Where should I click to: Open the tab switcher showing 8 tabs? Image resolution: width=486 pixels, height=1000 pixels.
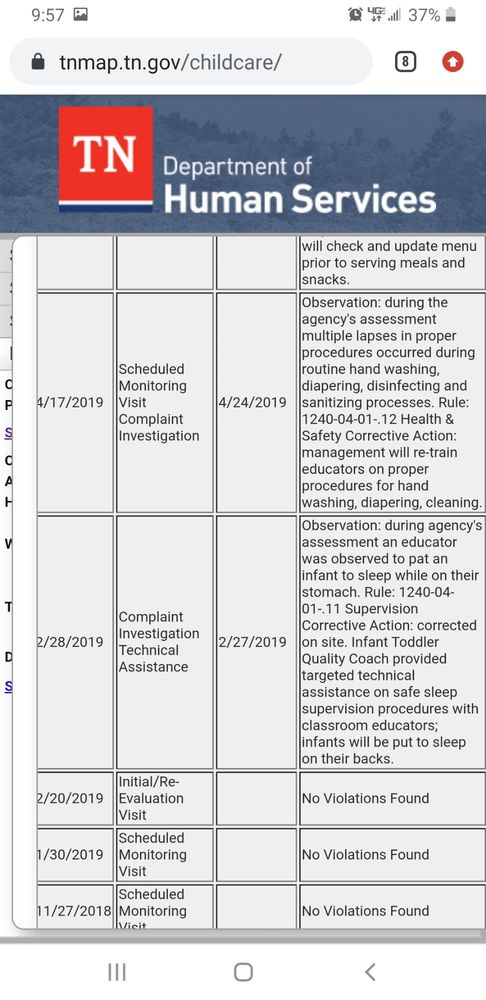406,62
